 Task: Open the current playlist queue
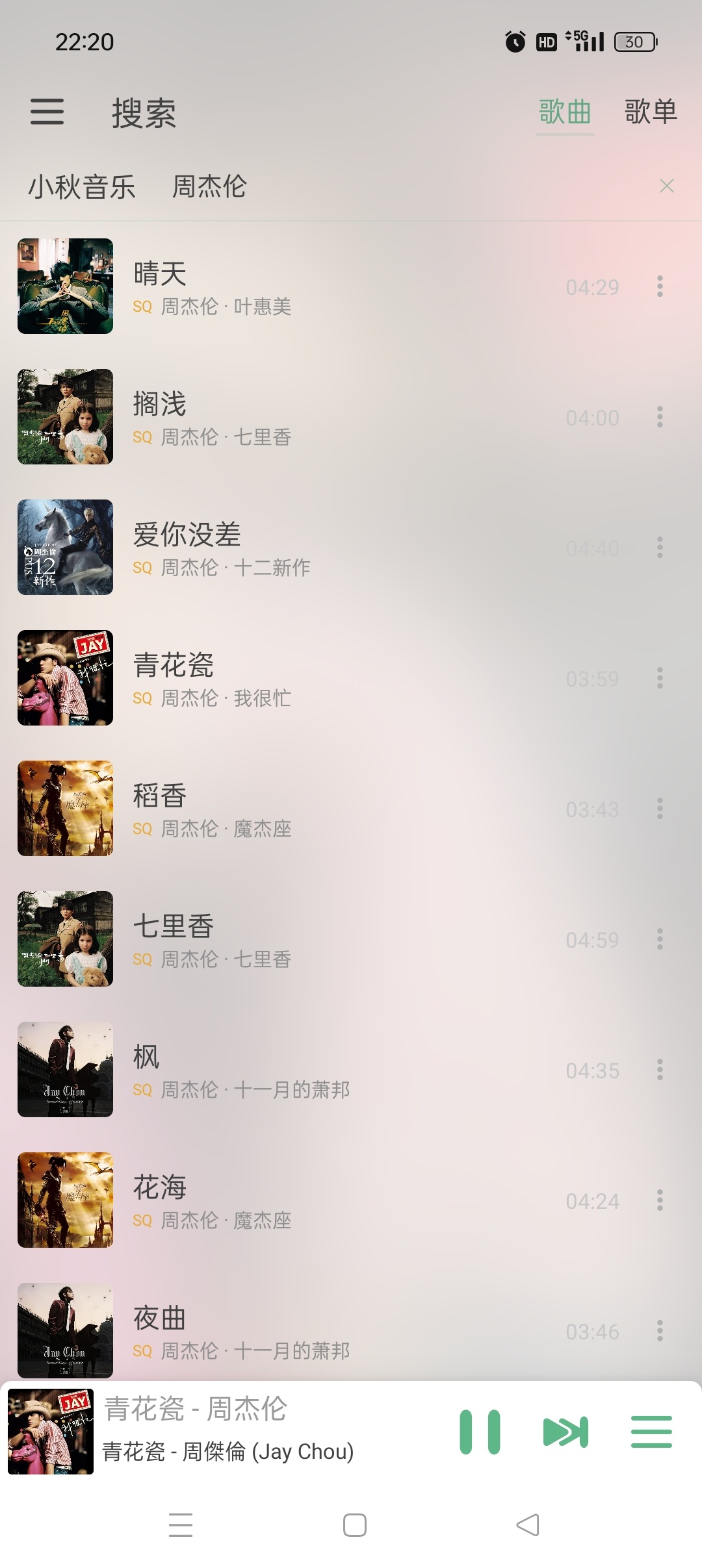pos(651,1432)
